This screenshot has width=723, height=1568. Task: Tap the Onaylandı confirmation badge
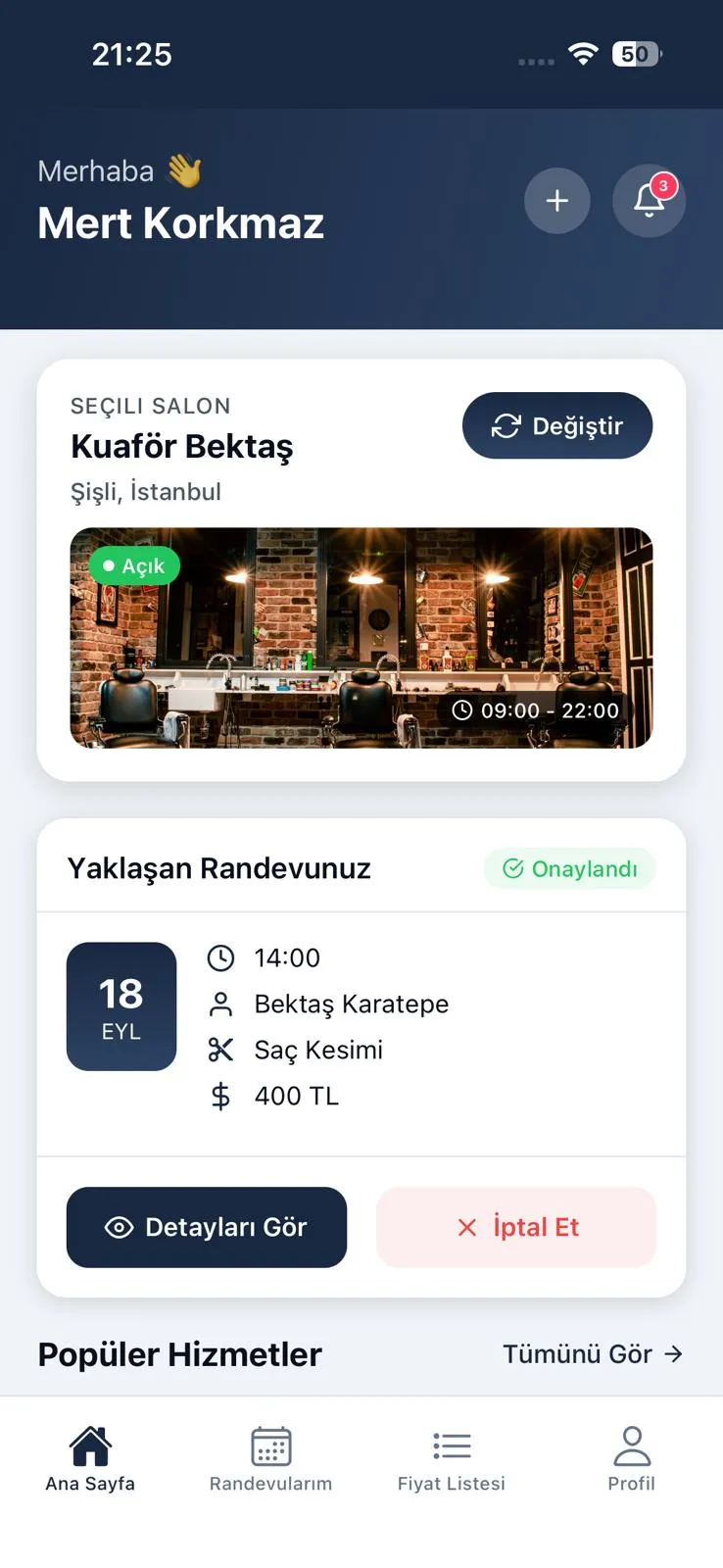(x=570, y=868)
